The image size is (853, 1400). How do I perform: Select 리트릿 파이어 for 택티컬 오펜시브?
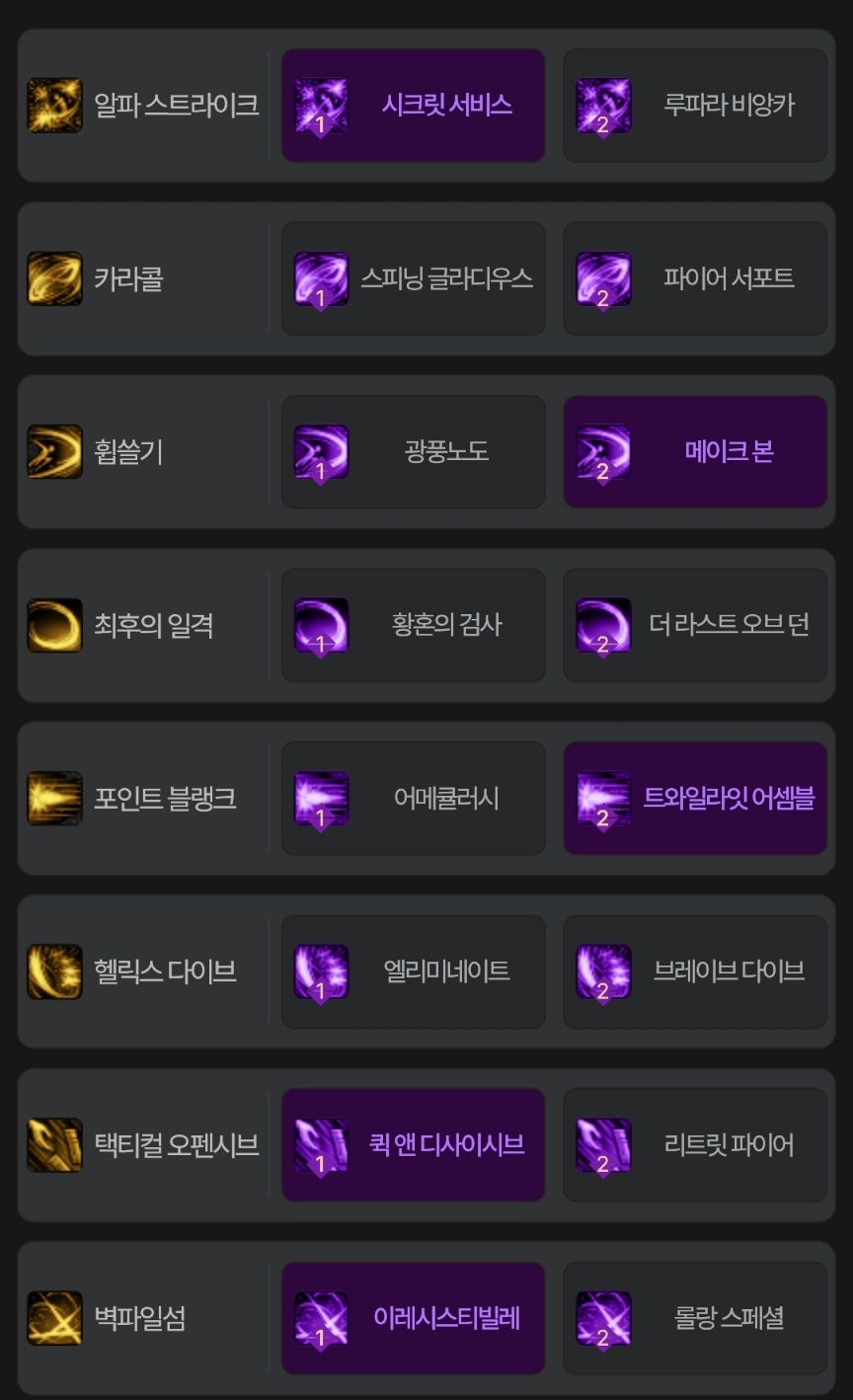pos(695,1144)
